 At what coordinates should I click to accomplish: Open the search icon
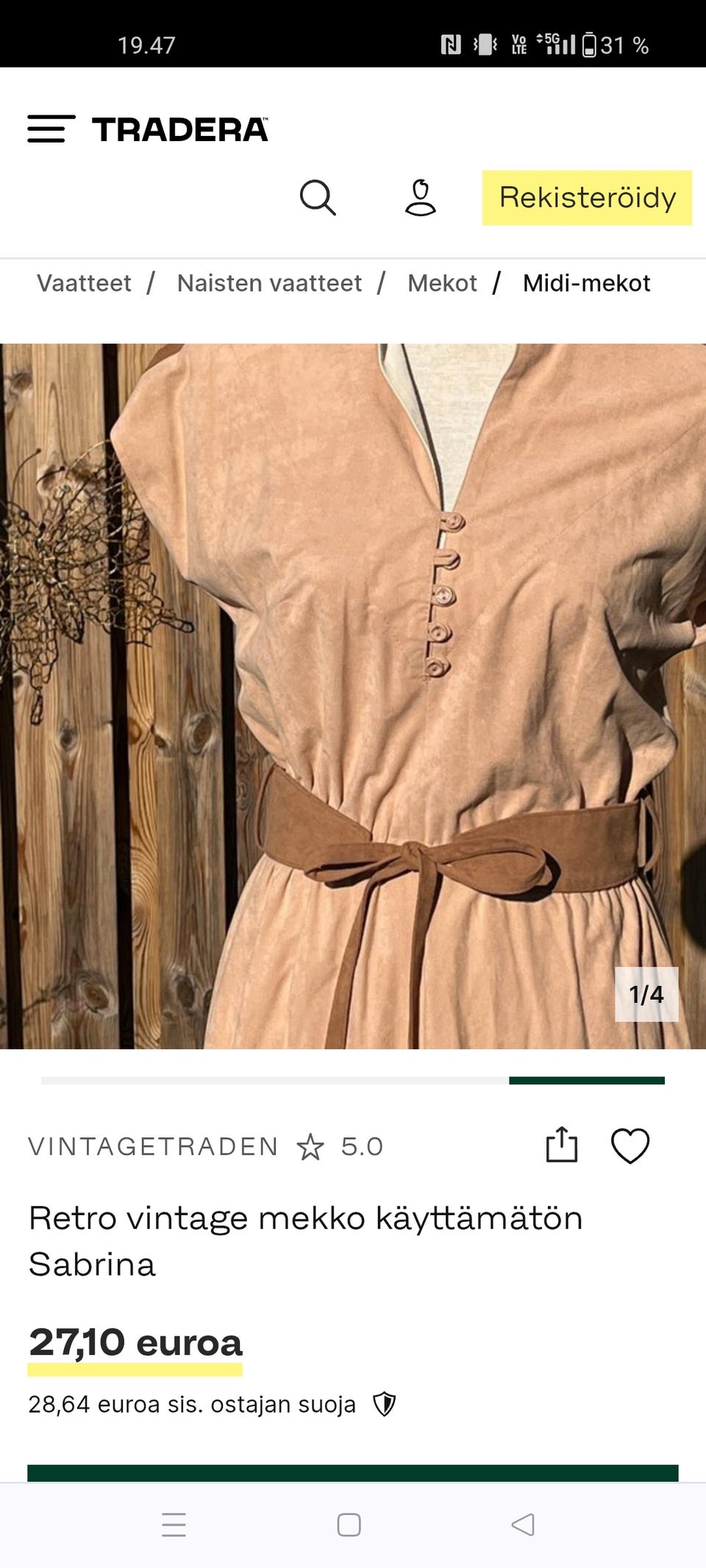coord(318,198)
